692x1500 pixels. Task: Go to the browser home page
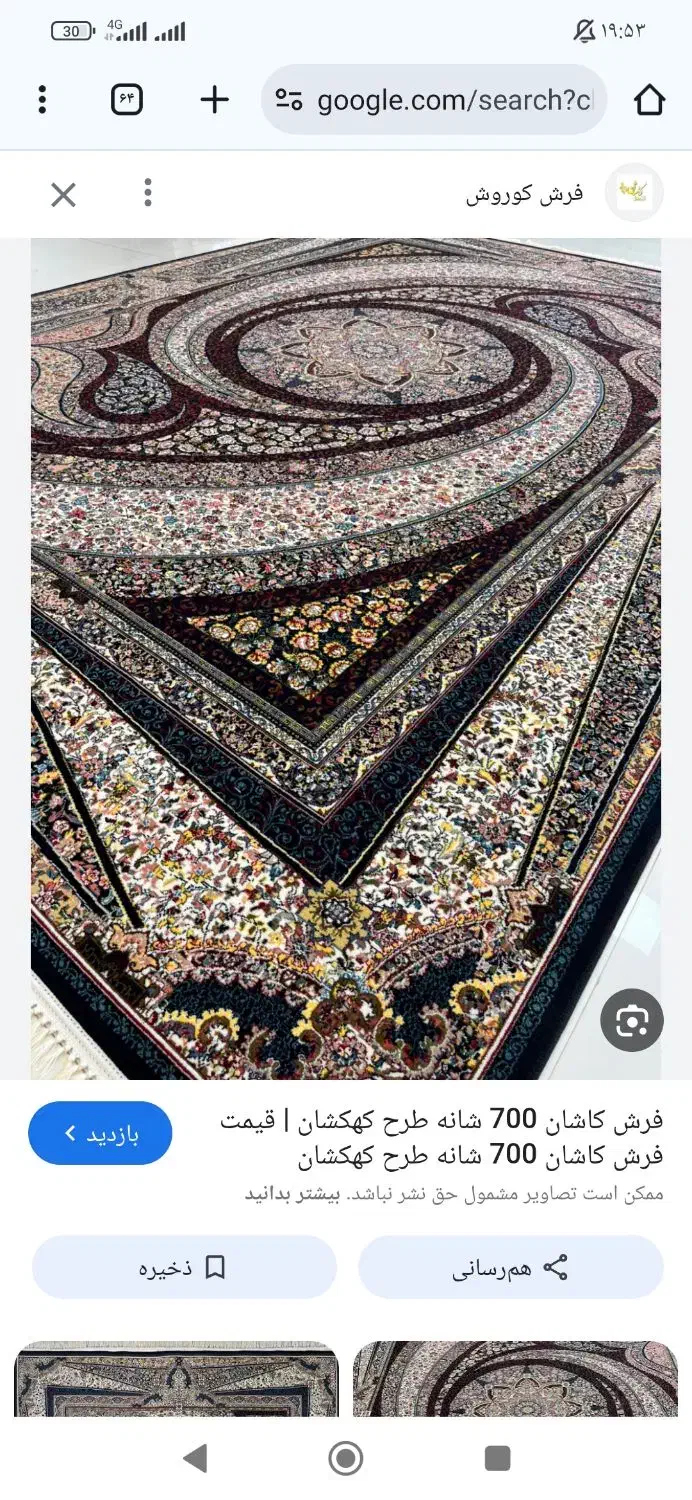click(649, 100)
